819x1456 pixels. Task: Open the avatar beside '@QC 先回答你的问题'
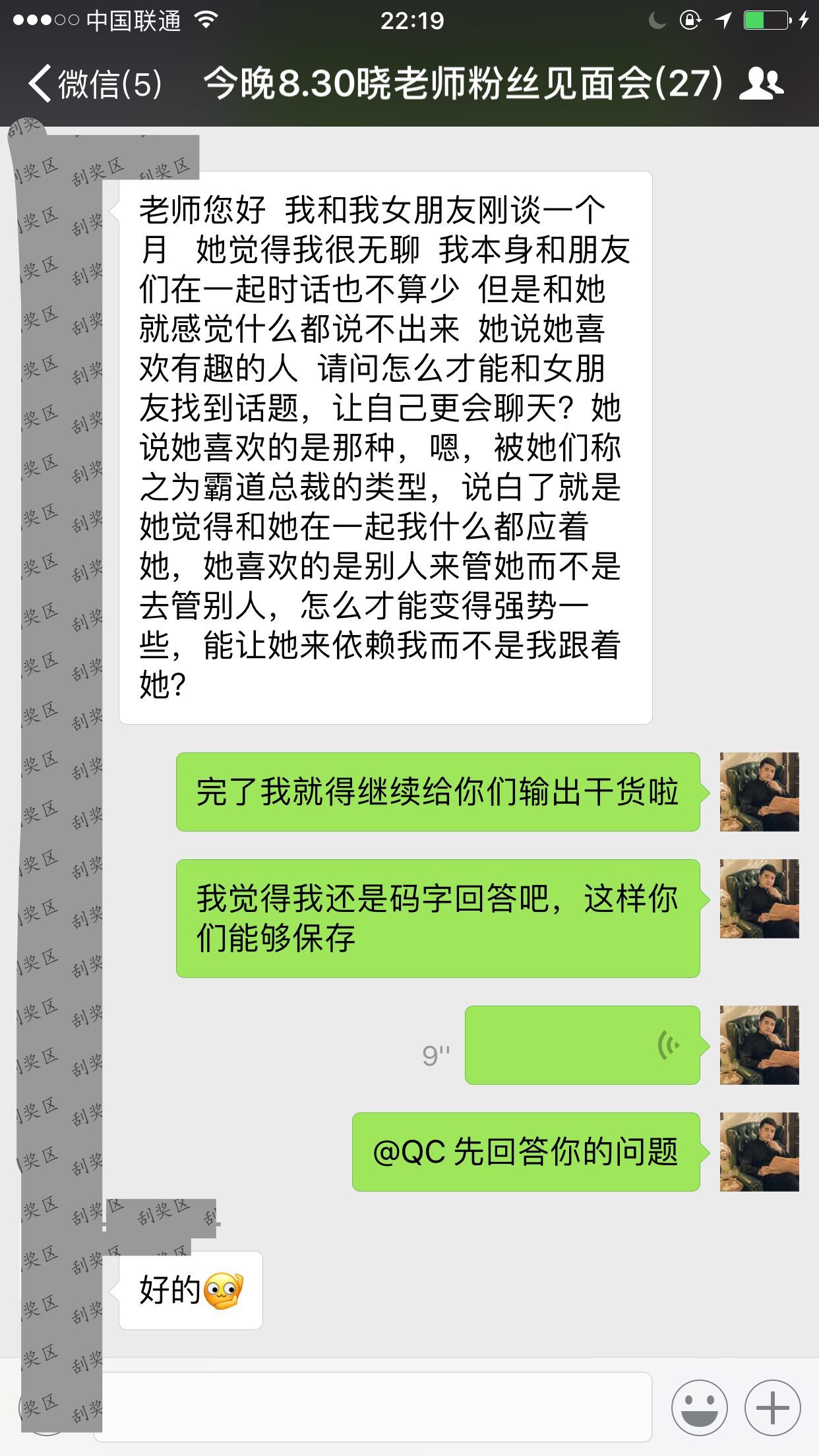[759, 1152]
